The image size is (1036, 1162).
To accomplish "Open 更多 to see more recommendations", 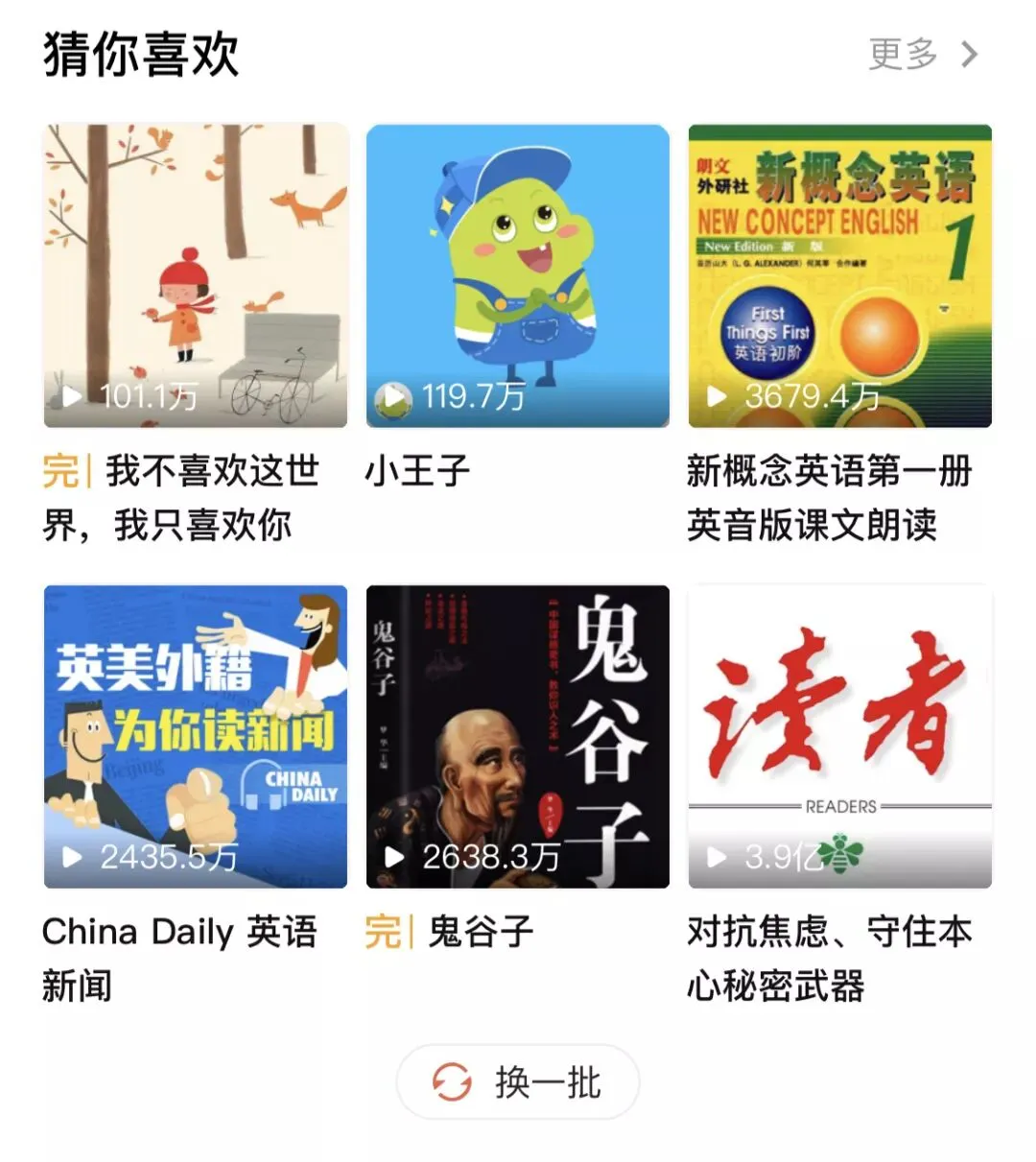I will pyautogui.click(x=921, y=55).
